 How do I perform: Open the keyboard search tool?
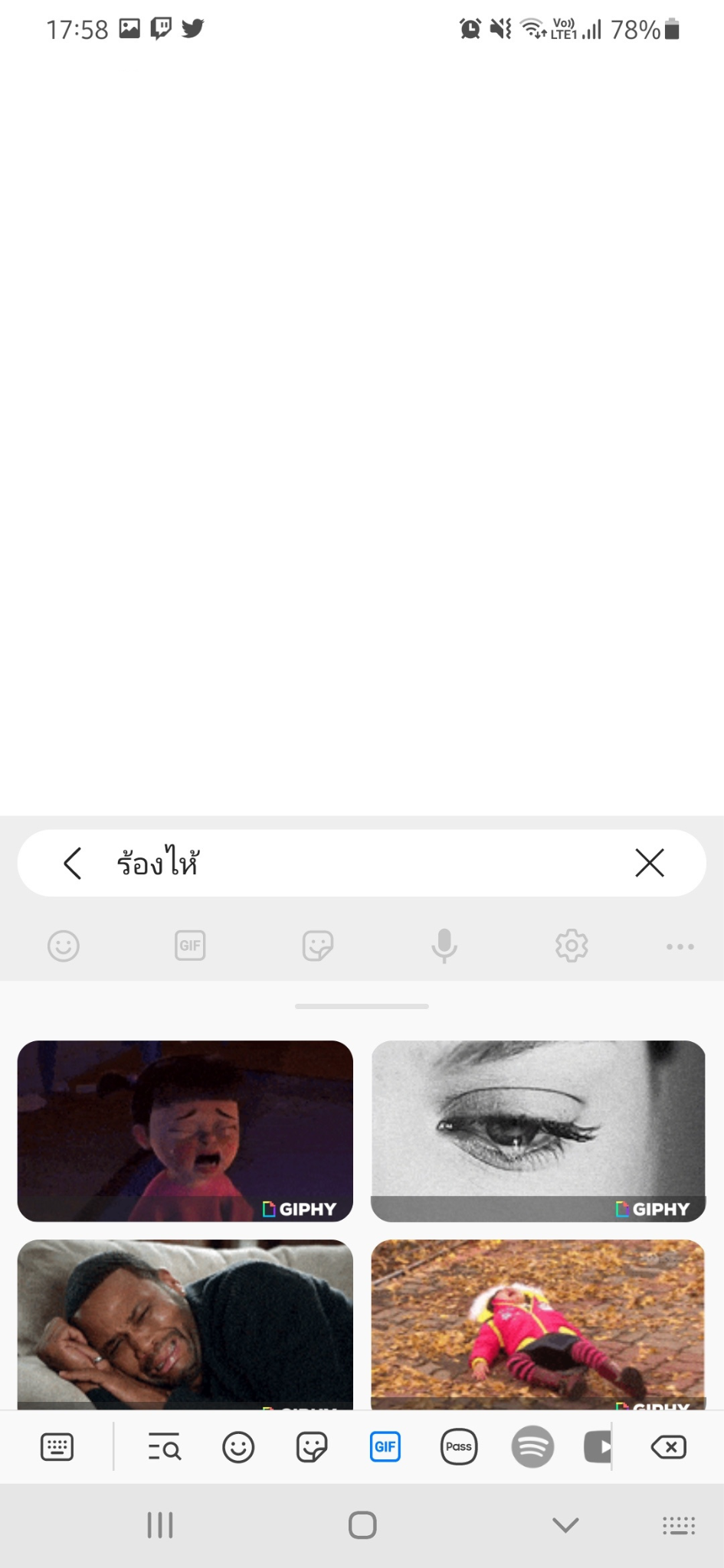164,1447
